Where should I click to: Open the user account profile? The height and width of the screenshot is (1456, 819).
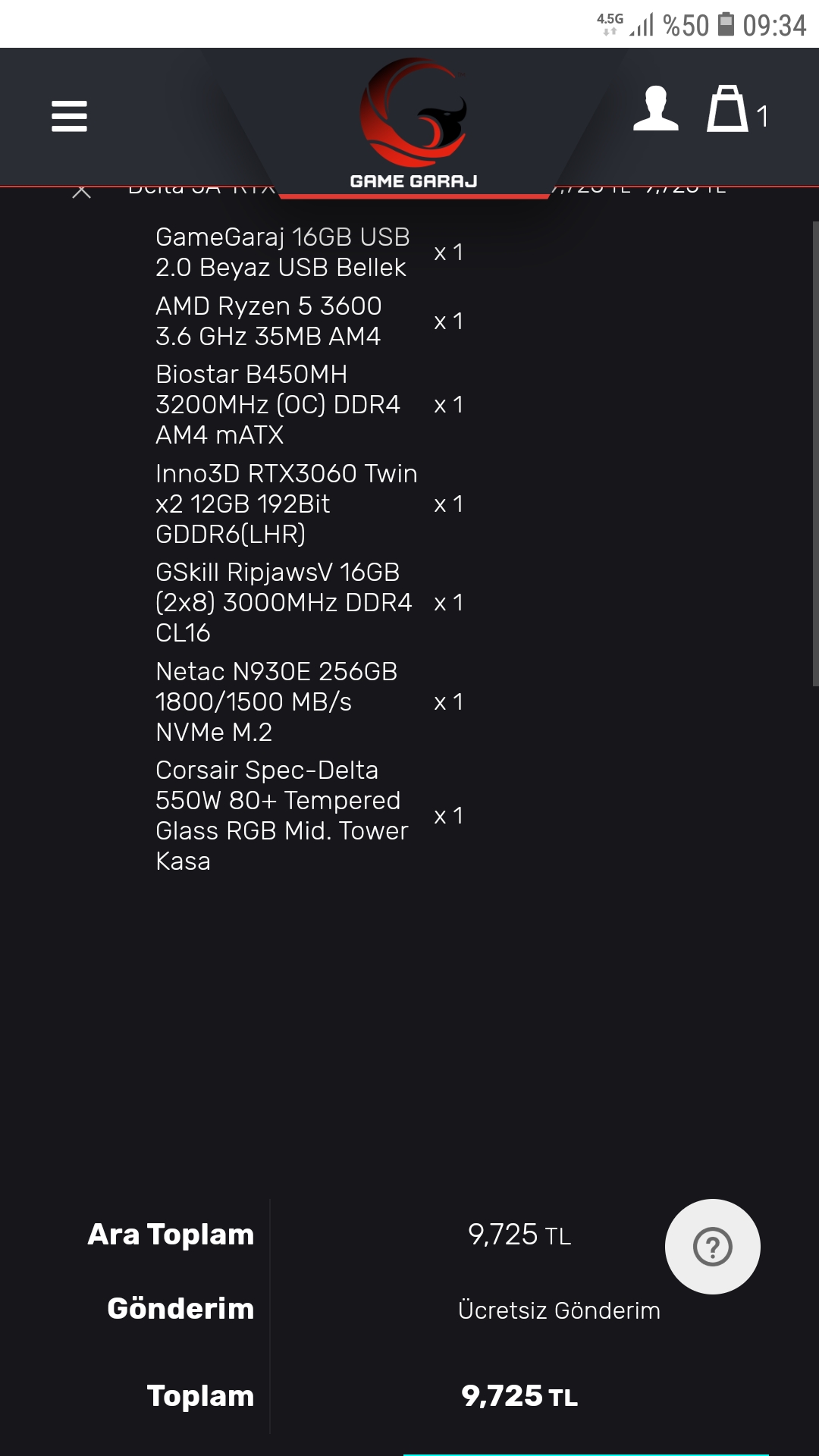click(655, 109)
